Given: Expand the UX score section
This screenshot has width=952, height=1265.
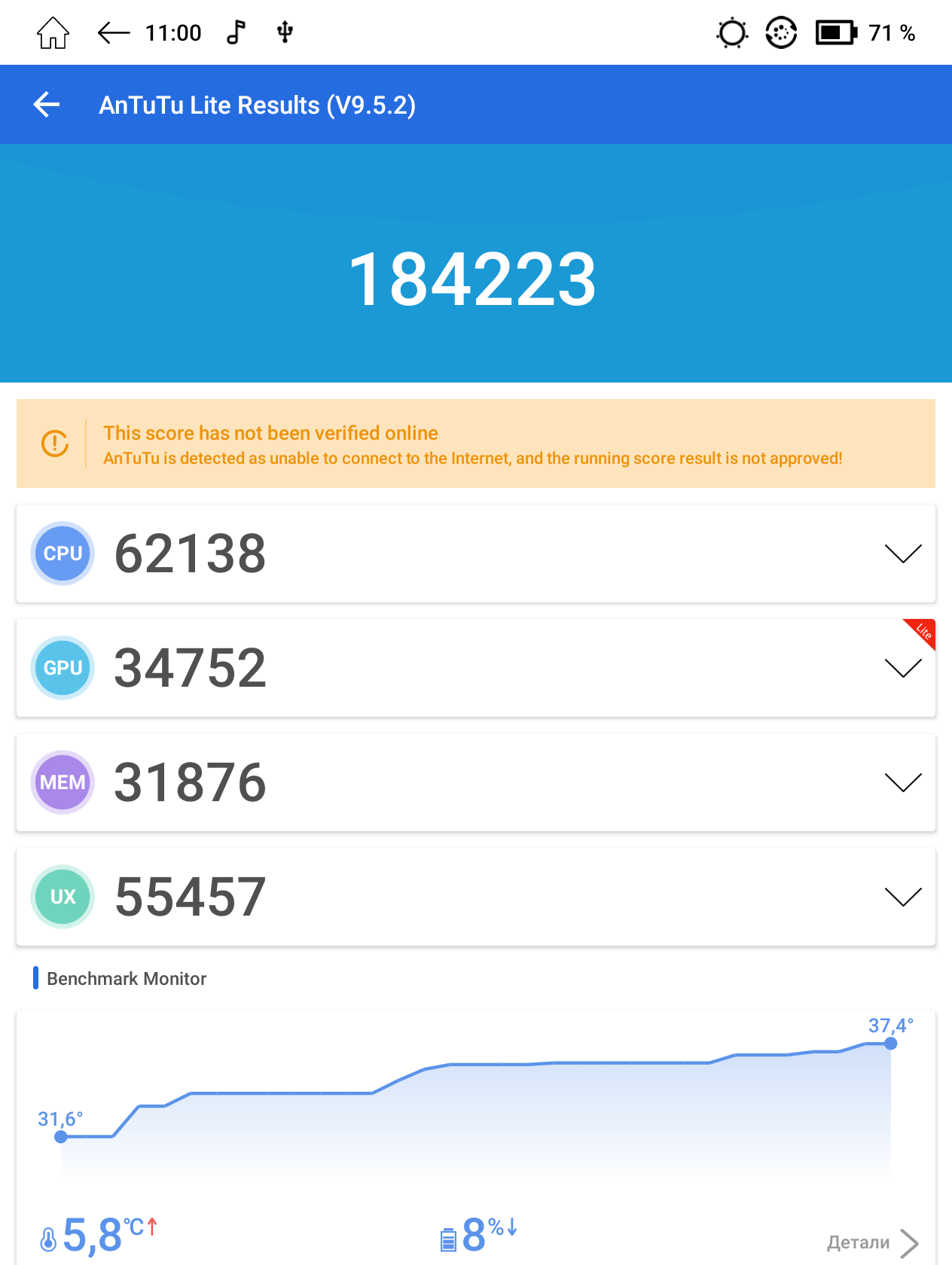Looking at the screenshot, I should pos(902,897).
